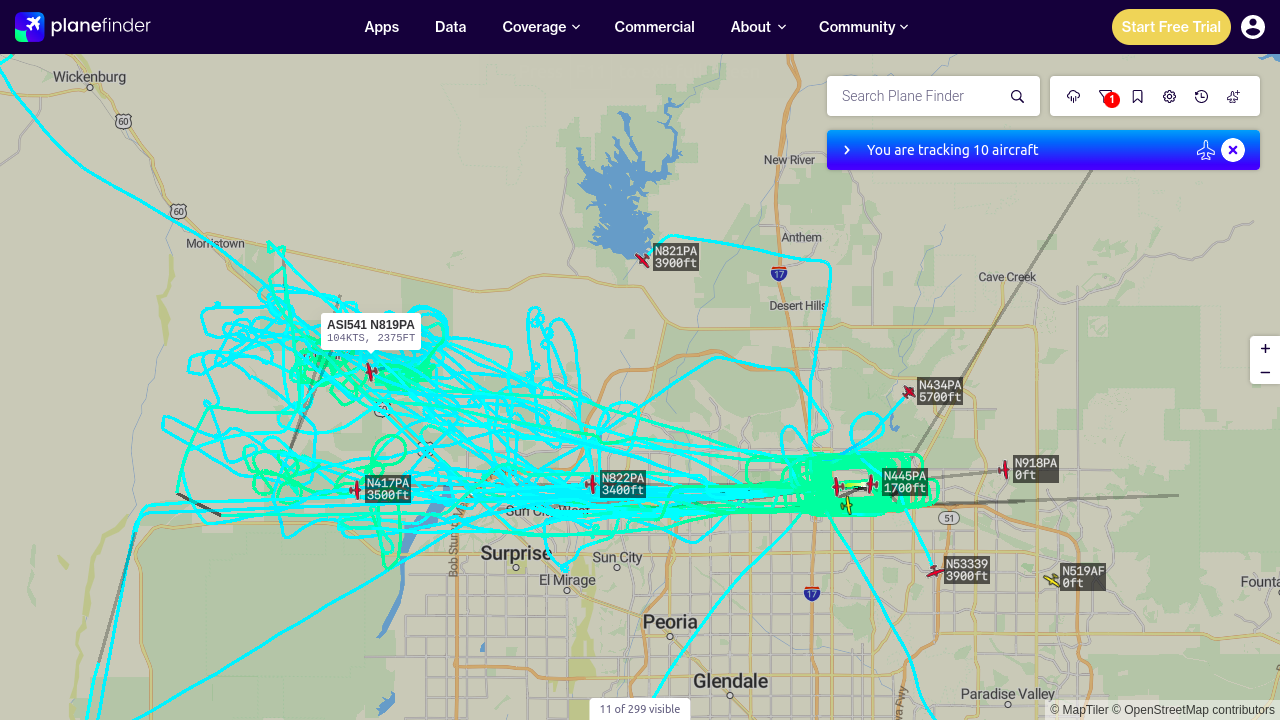The width and height of the screenshot is (1280, 720).
Task: Expand the Community menu
Action: pyautogui.click(x=863, y=27)
